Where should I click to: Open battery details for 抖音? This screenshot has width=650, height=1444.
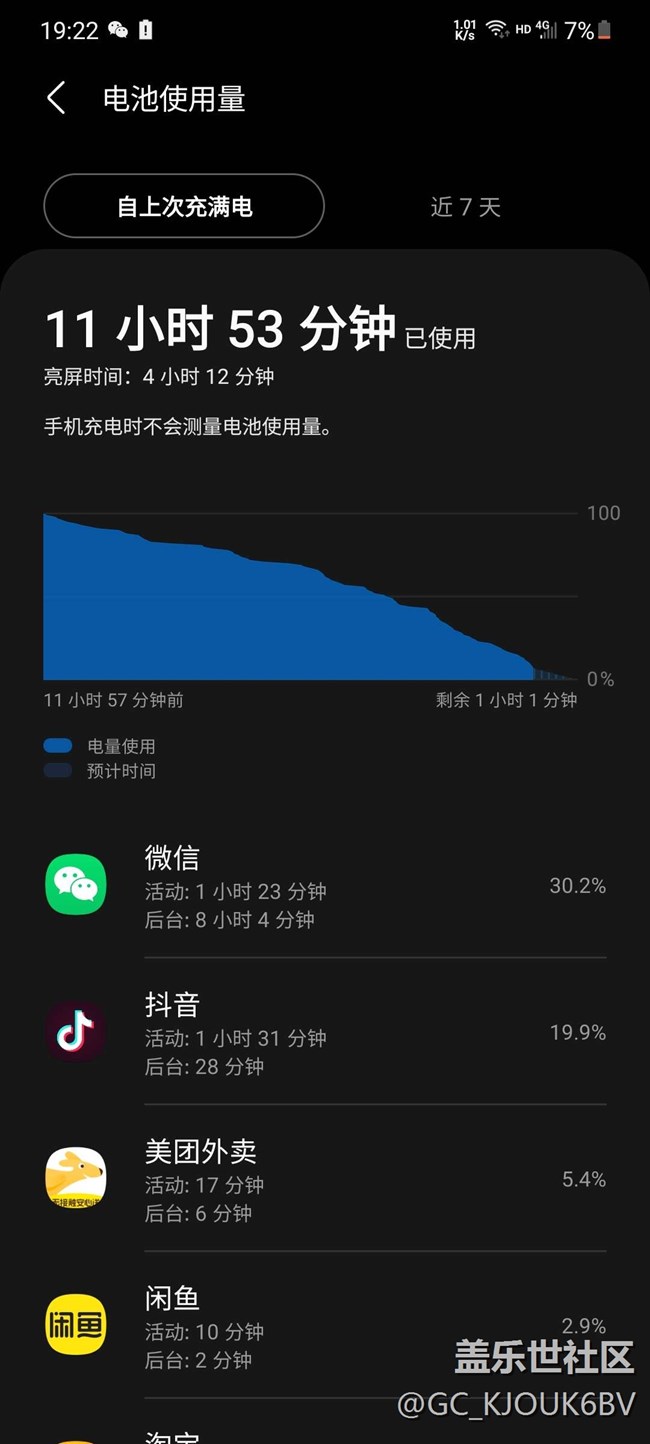(325, 1033)
